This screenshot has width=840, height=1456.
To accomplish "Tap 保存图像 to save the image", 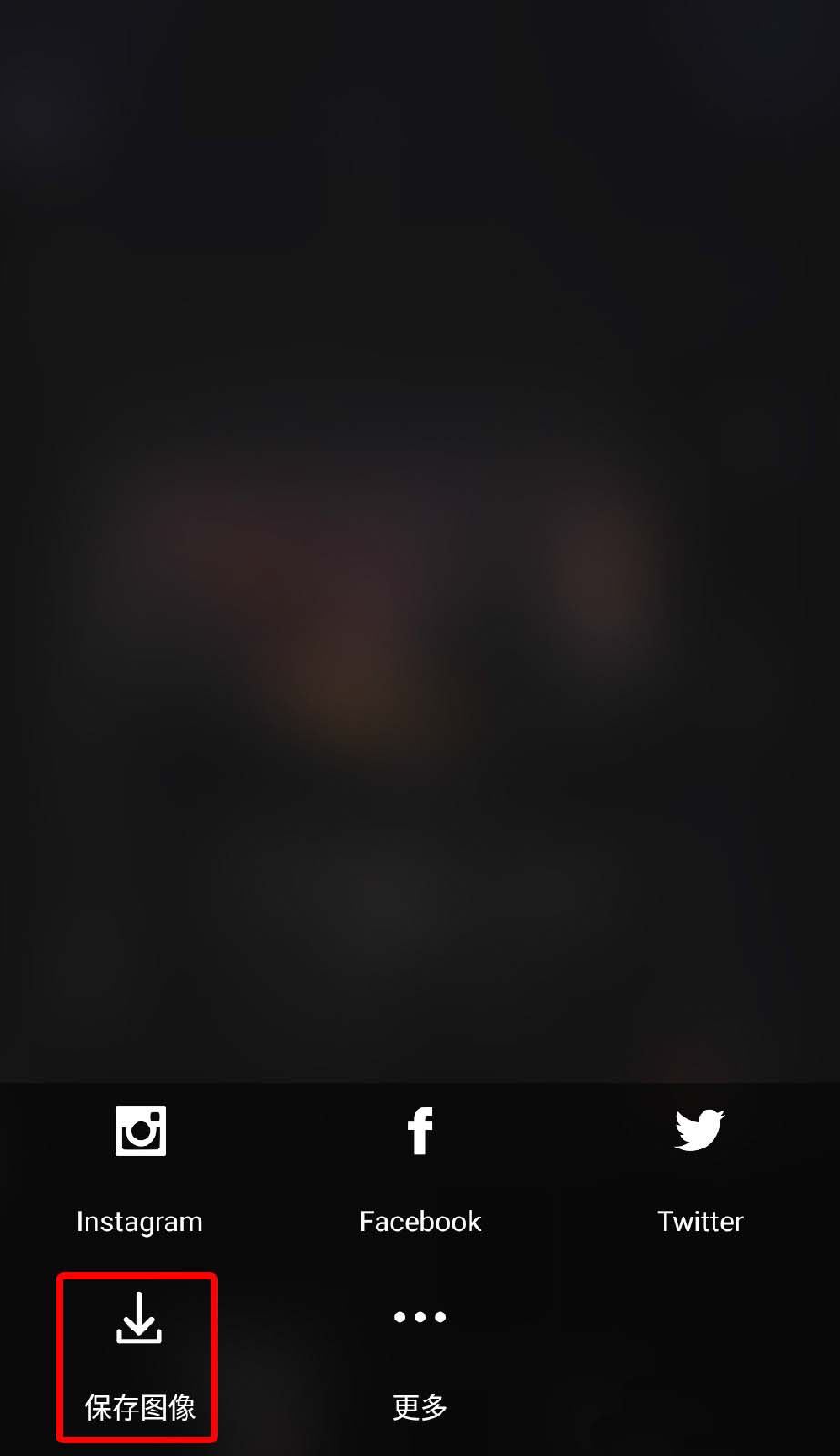I will coord(138,1356).
